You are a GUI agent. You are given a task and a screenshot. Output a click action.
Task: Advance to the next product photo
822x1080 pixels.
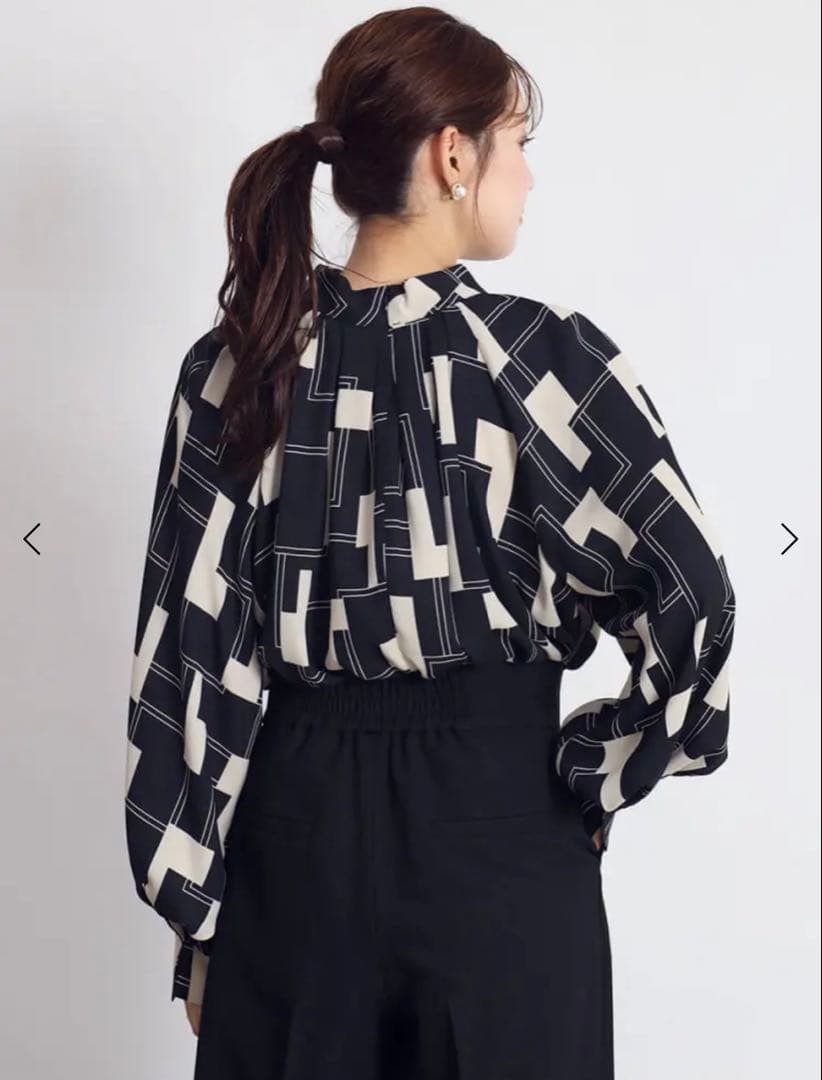tap(789, 539)
